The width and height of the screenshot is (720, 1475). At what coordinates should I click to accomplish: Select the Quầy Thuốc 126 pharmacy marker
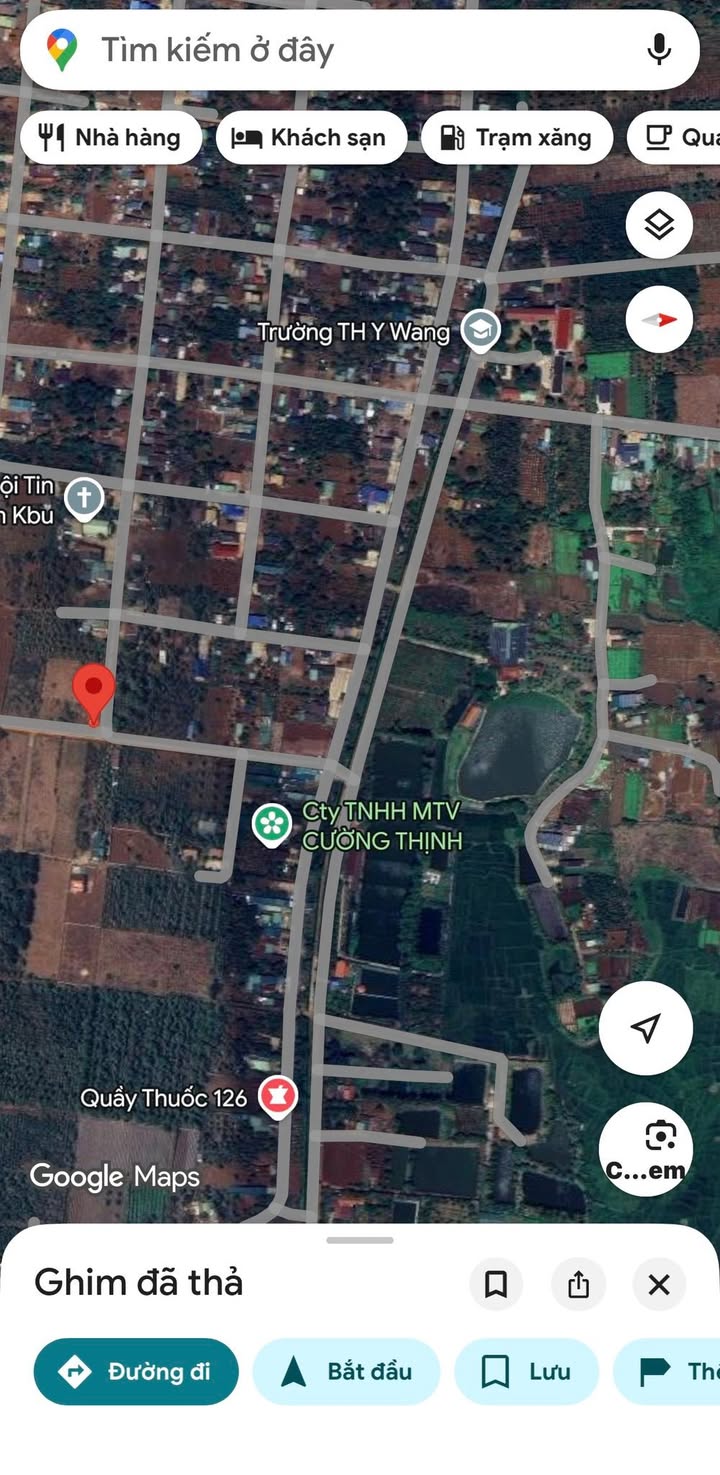click(x=278, y=1097)
